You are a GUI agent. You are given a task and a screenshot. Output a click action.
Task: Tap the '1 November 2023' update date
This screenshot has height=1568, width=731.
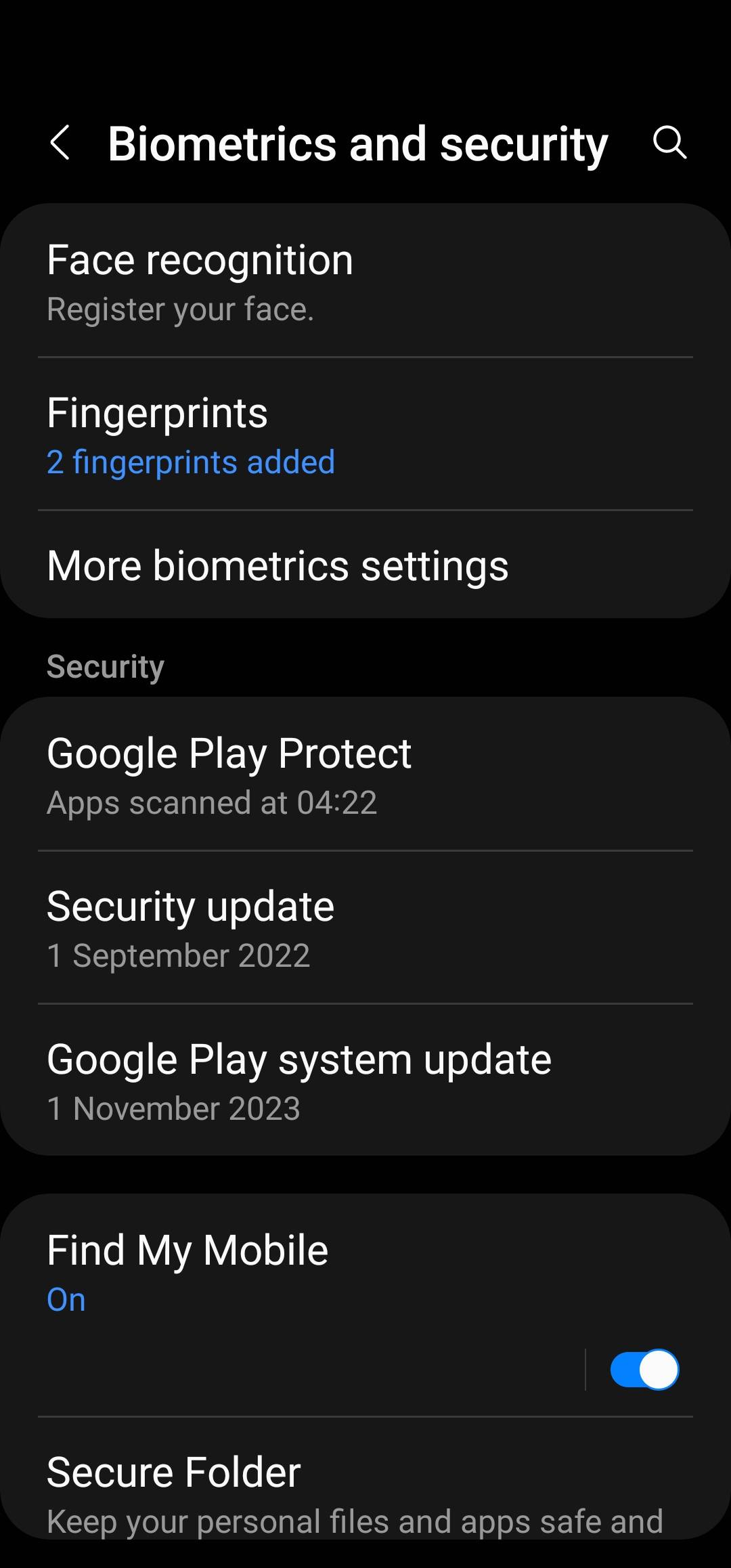pos(173,1109)
